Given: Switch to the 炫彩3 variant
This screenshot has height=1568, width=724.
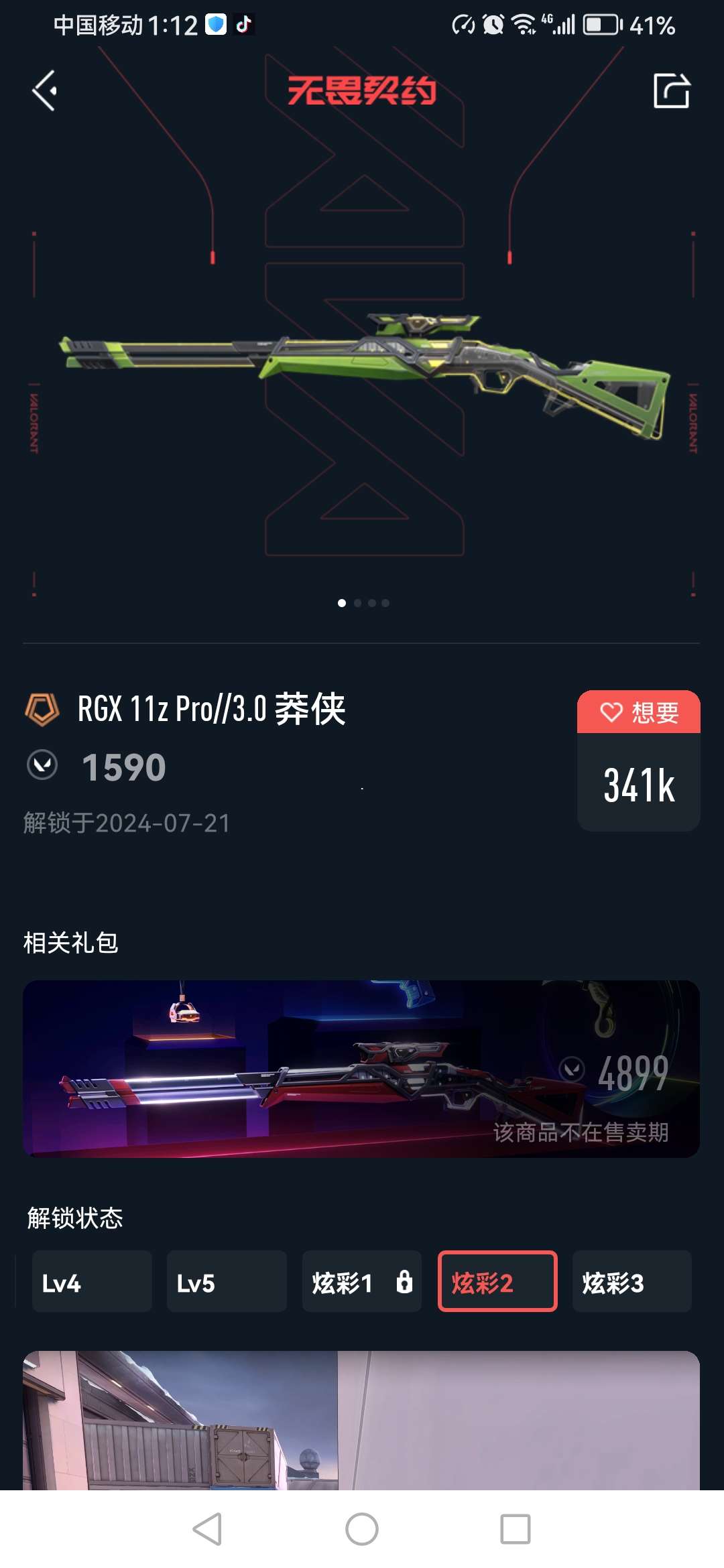Looking at the screenshot, I should (631, 1281).
